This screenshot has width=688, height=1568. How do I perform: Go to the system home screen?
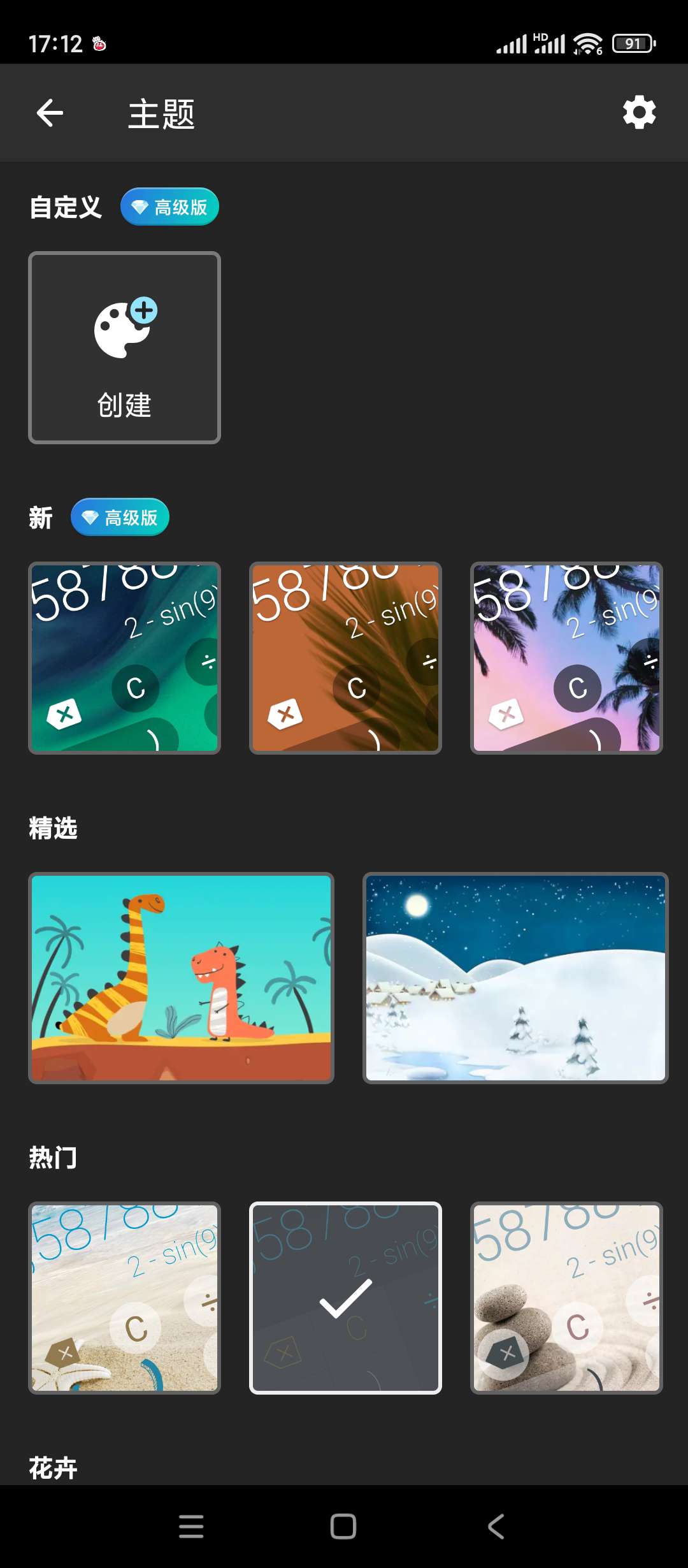click(343, 1526)
